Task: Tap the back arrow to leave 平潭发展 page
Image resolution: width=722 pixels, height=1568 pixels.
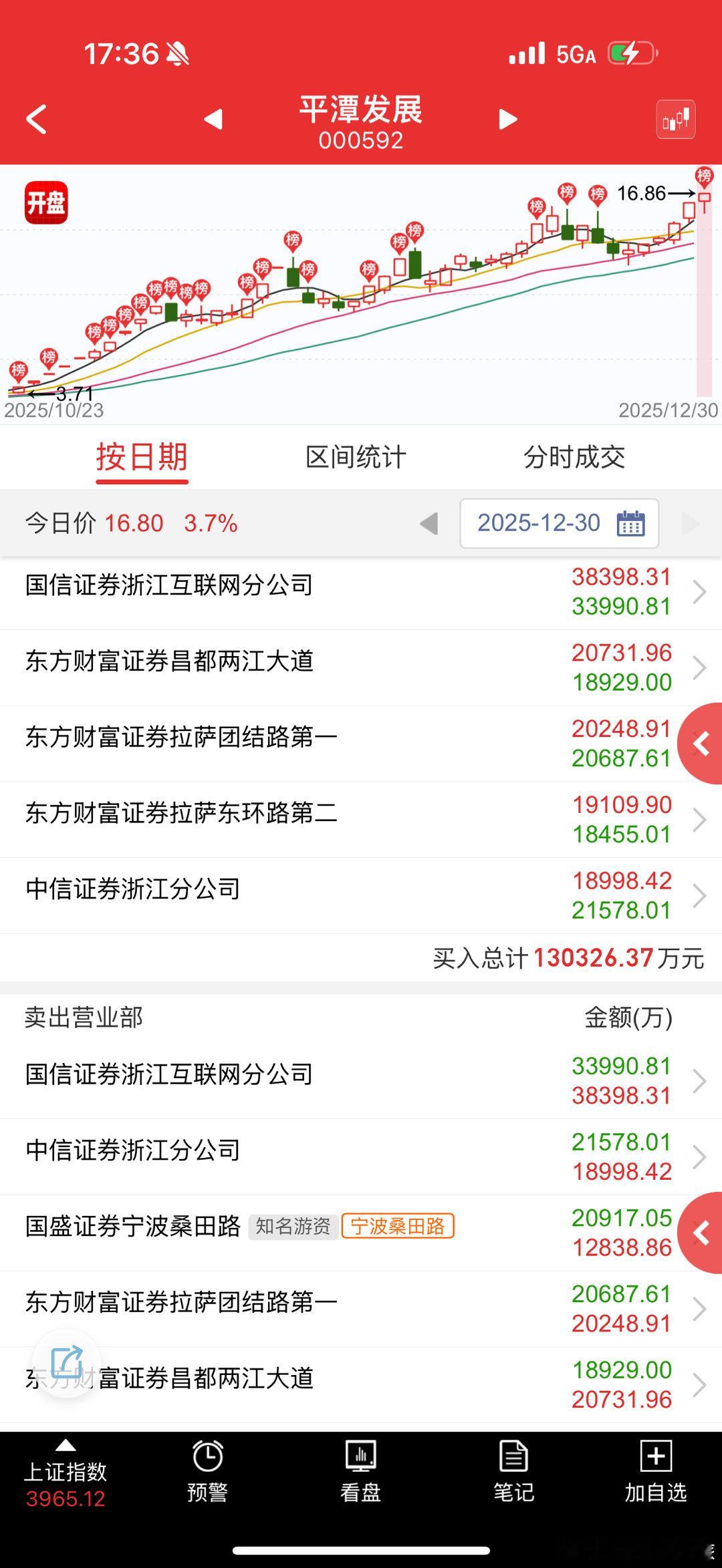Action: [37, 119]
